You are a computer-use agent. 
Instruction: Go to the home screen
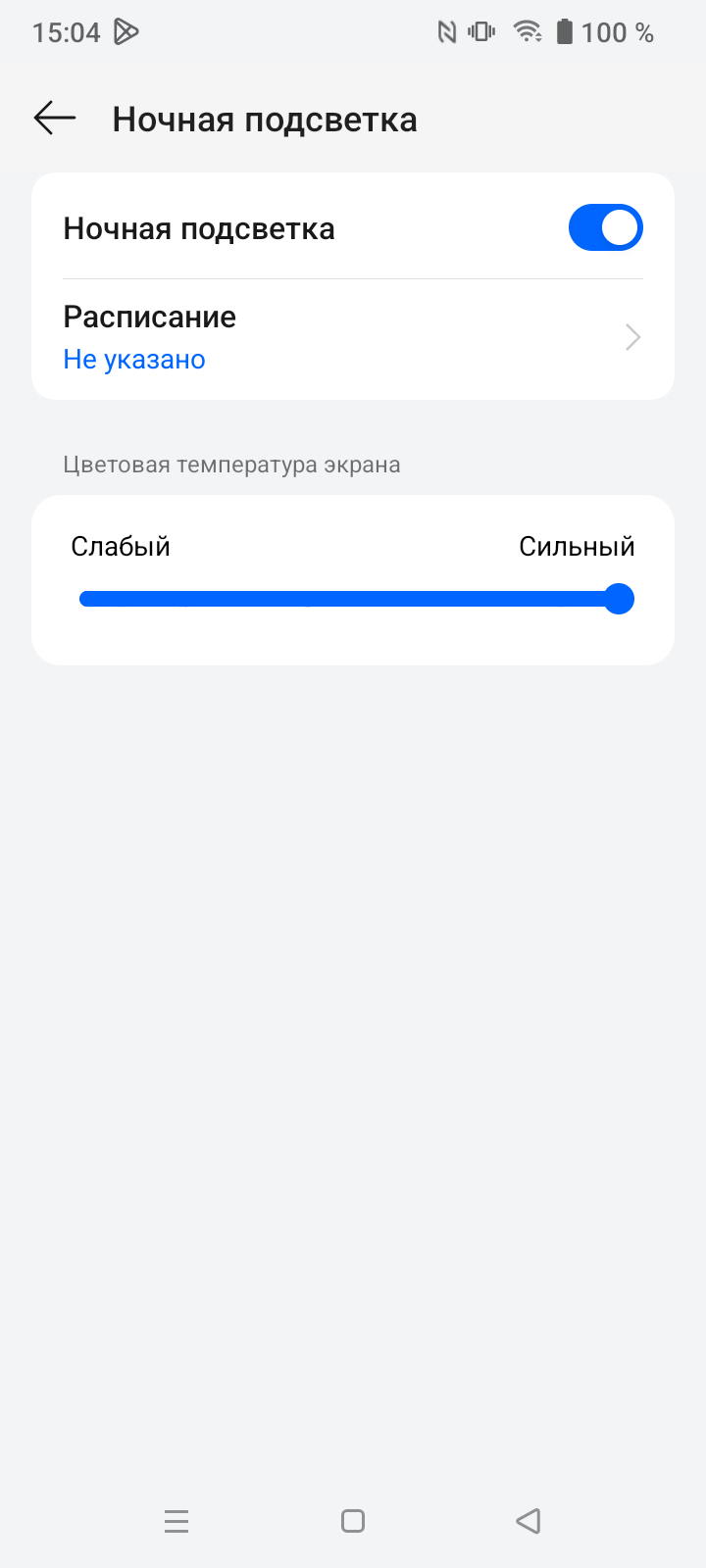click(x=353, y=1521)
